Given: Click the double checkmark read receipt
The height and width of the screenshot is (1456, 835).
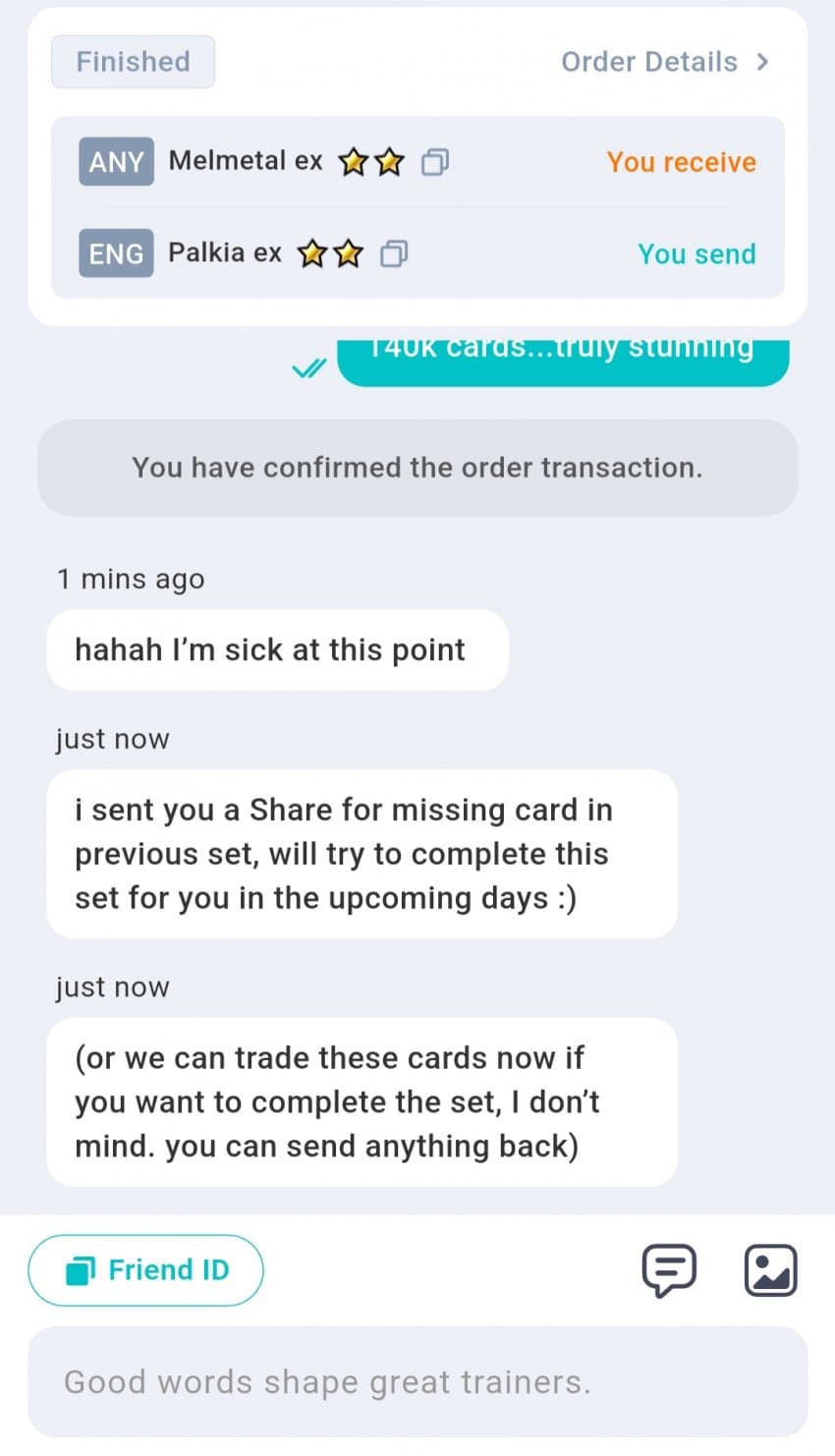Looking at the screenshot, I should (307, 368).
